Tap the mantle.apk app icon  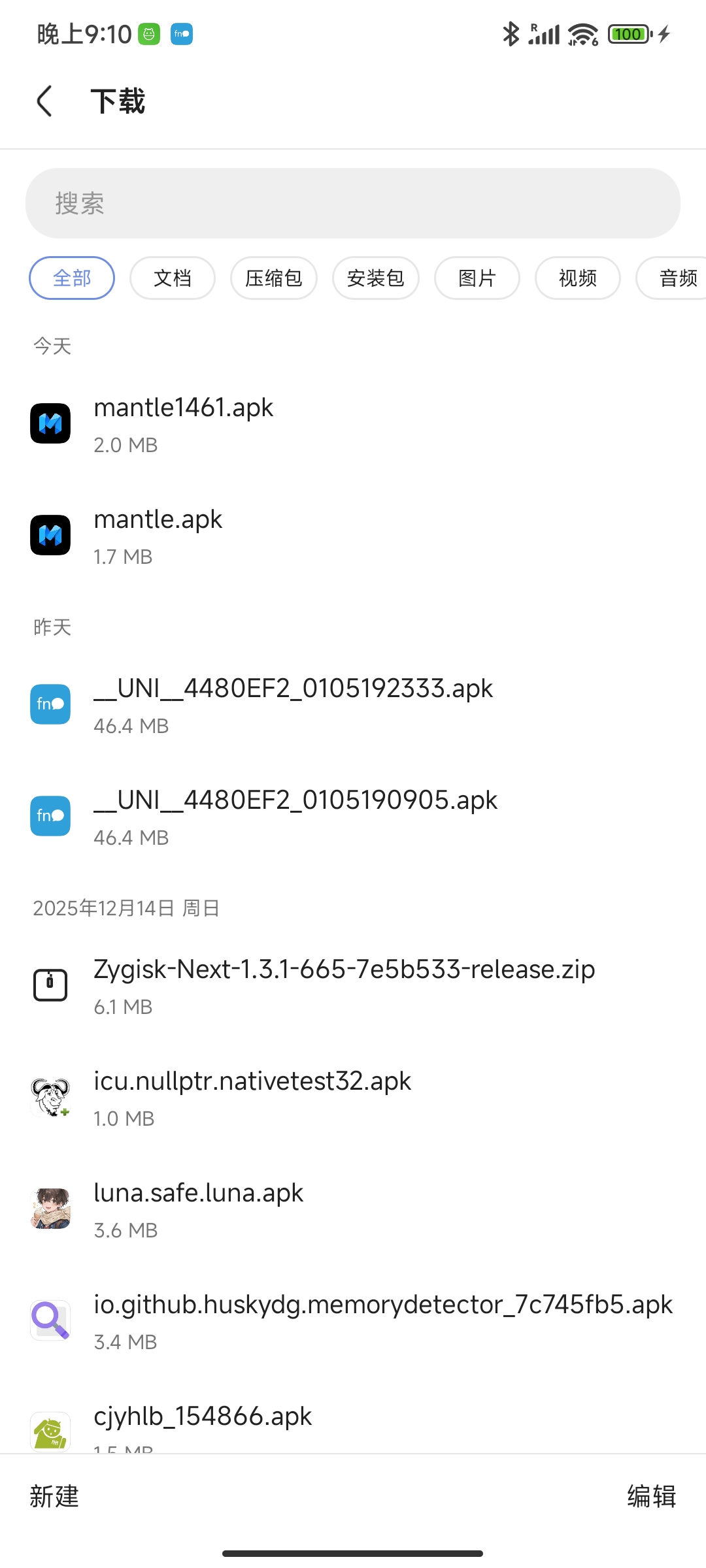click(x=50, y=535)
